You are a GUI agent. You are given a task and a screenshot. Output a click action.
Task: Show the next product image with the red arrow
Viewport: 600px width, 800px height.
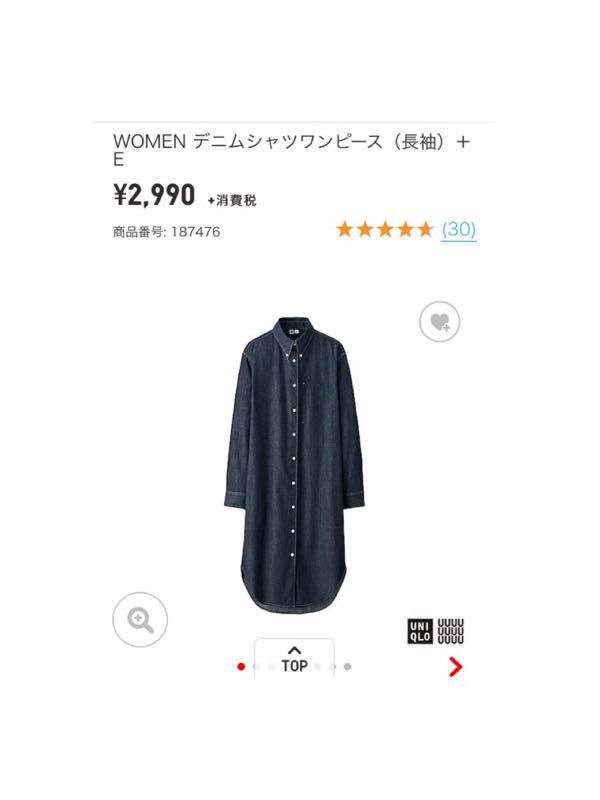point(455,666)
